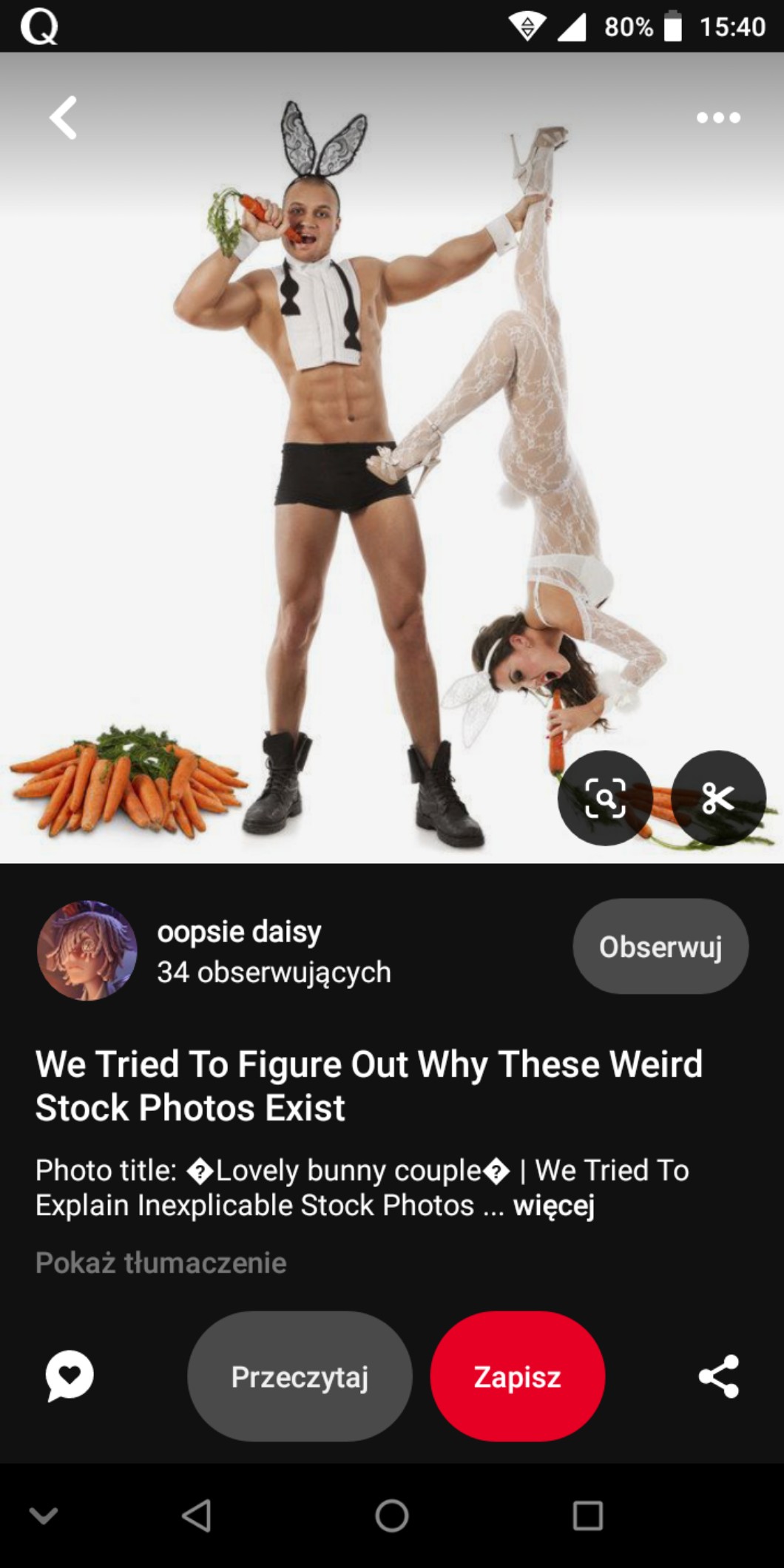Open the recent apps overview
This screenshot has height=1568, width=784.
[x=588, y=1515]
